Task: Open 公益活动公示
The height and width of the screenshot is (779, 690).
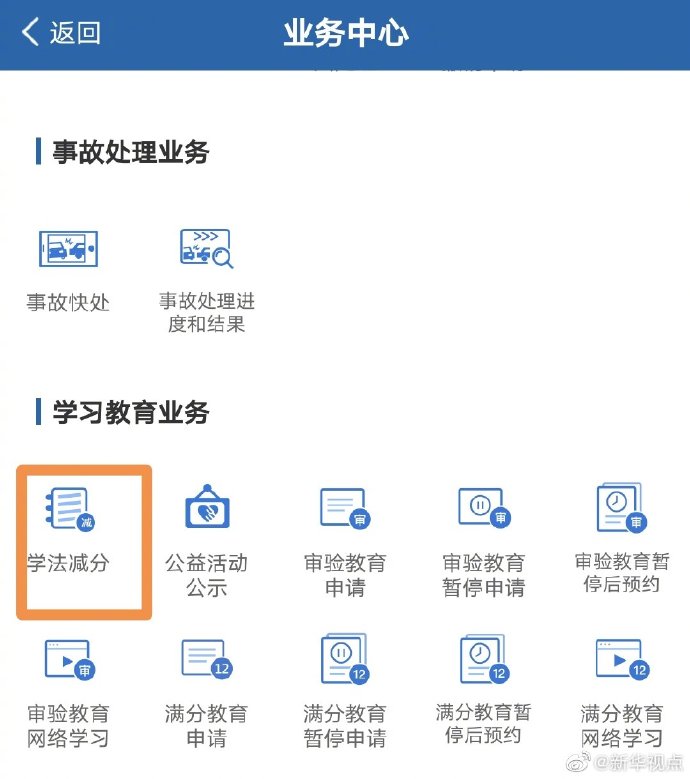Action: (x=207, y=535)
